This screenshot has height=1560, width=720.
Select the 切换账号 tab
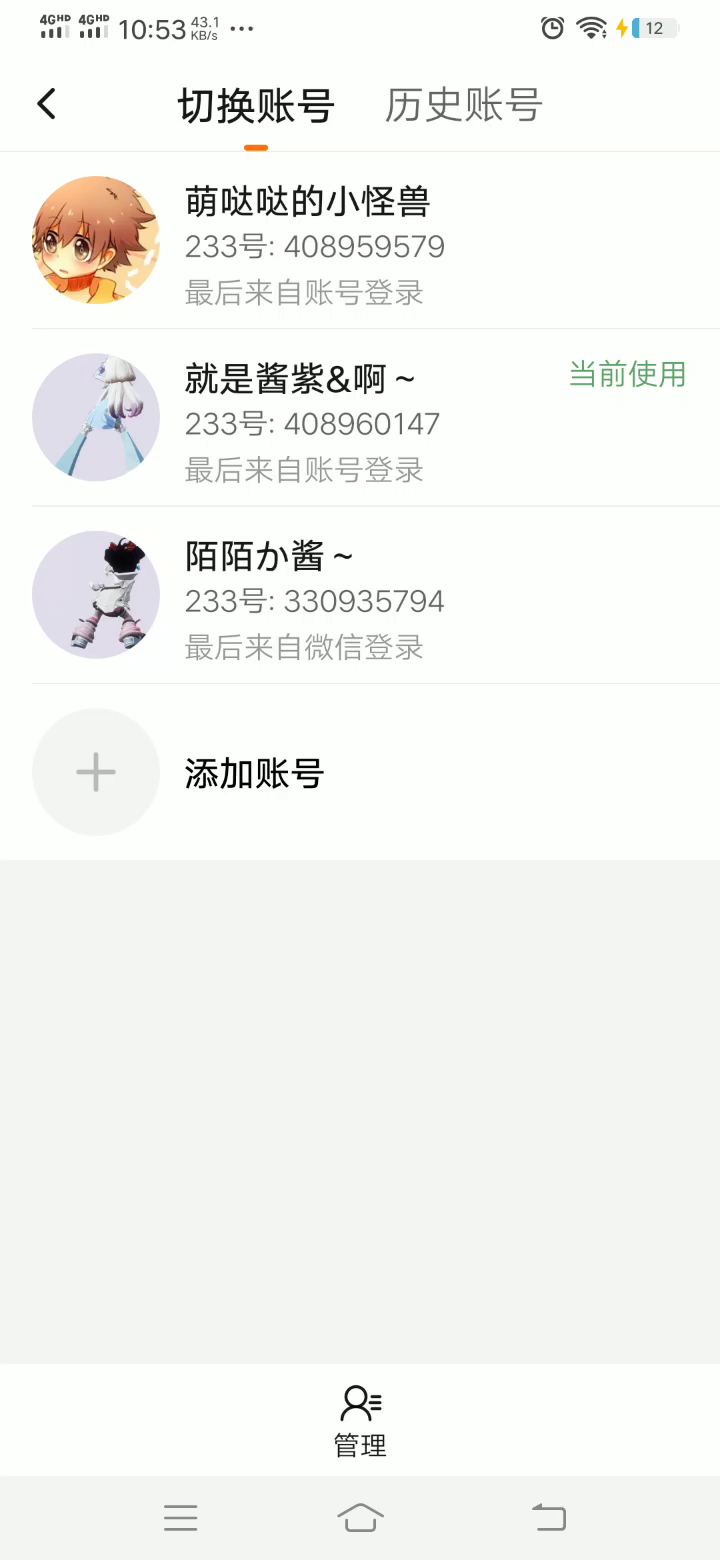256,105
